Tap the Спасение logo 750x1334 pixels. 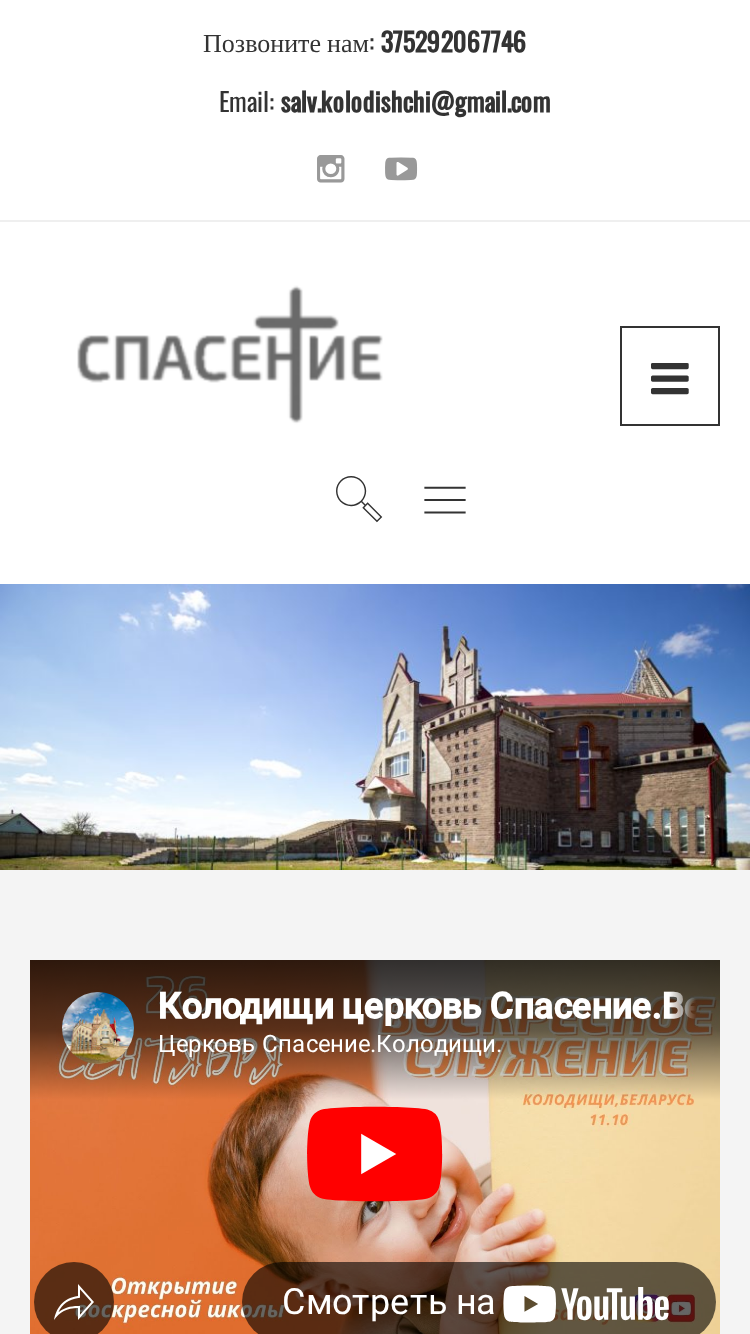[231, 354]
